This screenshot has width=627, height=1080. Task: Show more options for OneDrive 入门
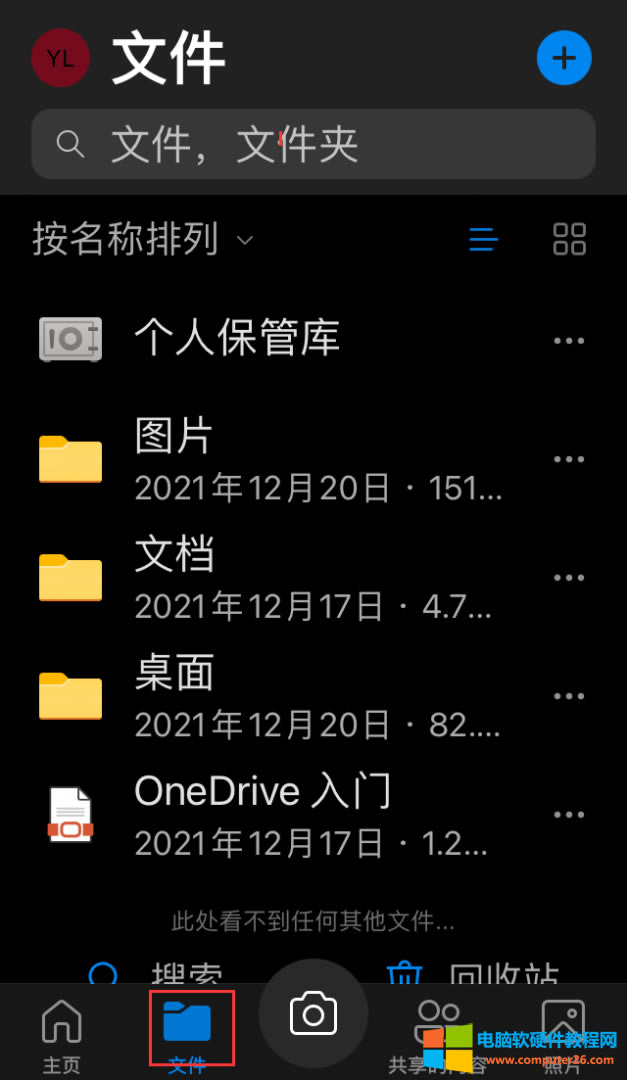569,815
